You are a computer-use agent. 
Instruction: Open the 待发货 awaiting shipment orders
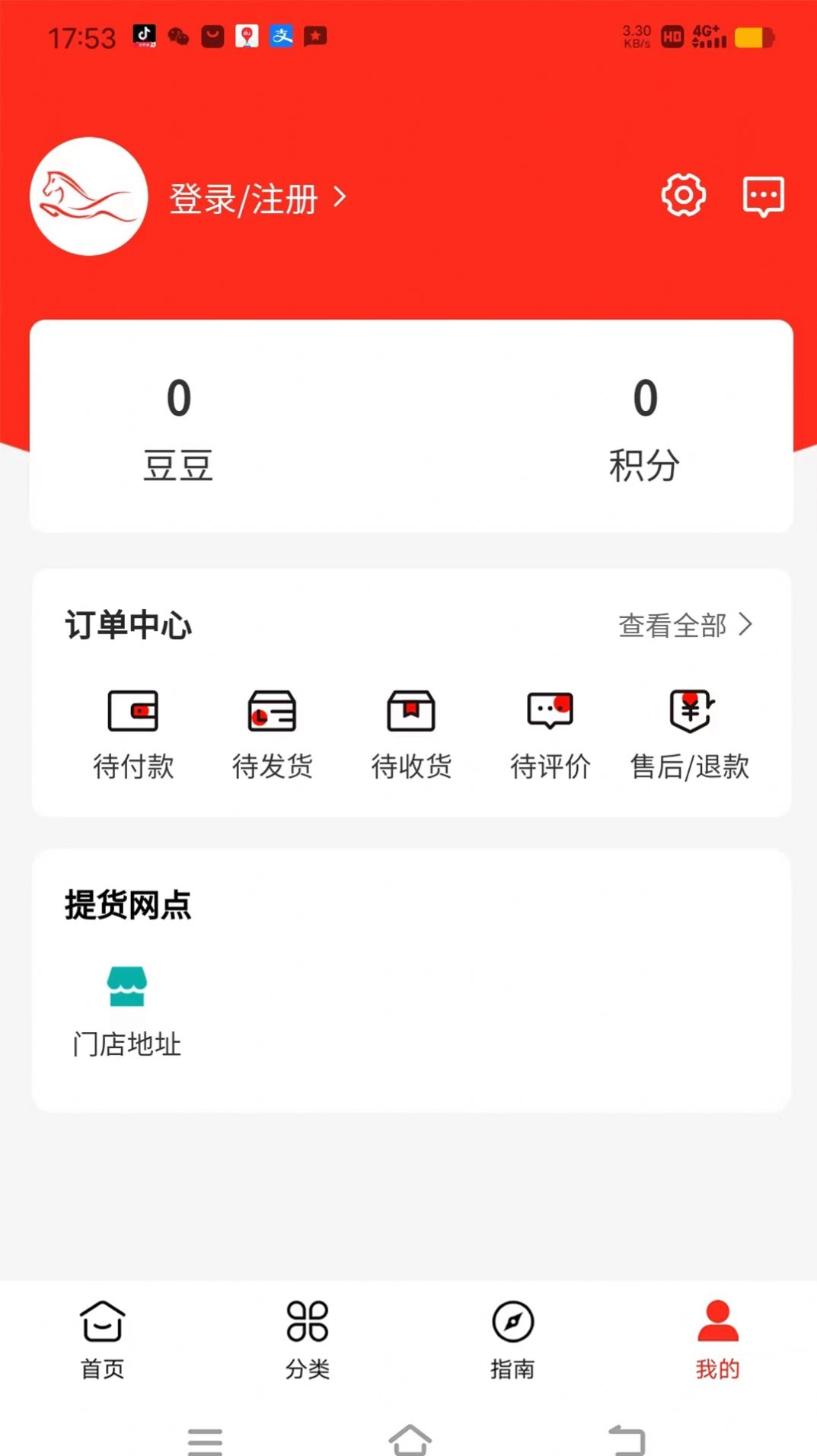(272, 733)
